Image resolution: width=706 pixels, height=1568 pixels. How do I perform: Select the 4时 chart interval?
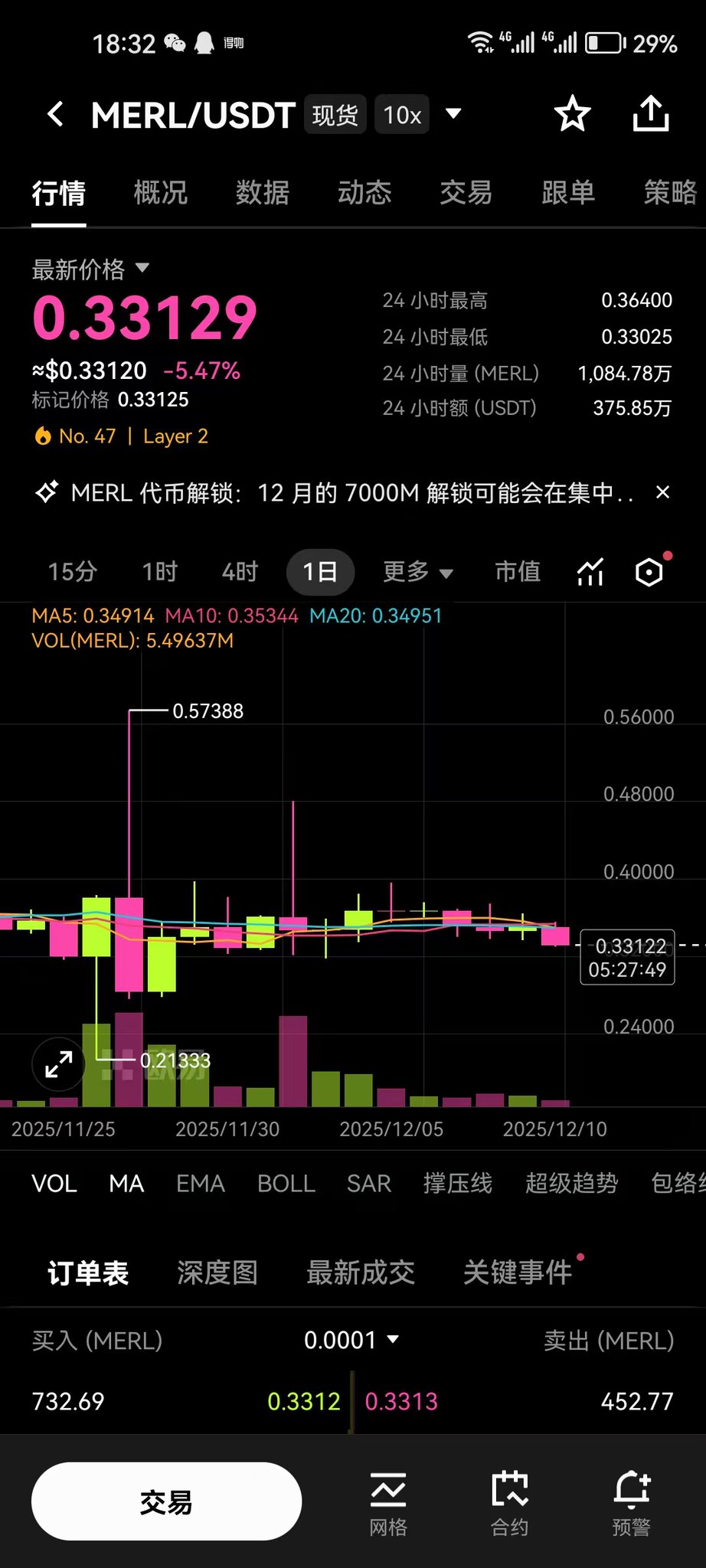pos(240,571)
